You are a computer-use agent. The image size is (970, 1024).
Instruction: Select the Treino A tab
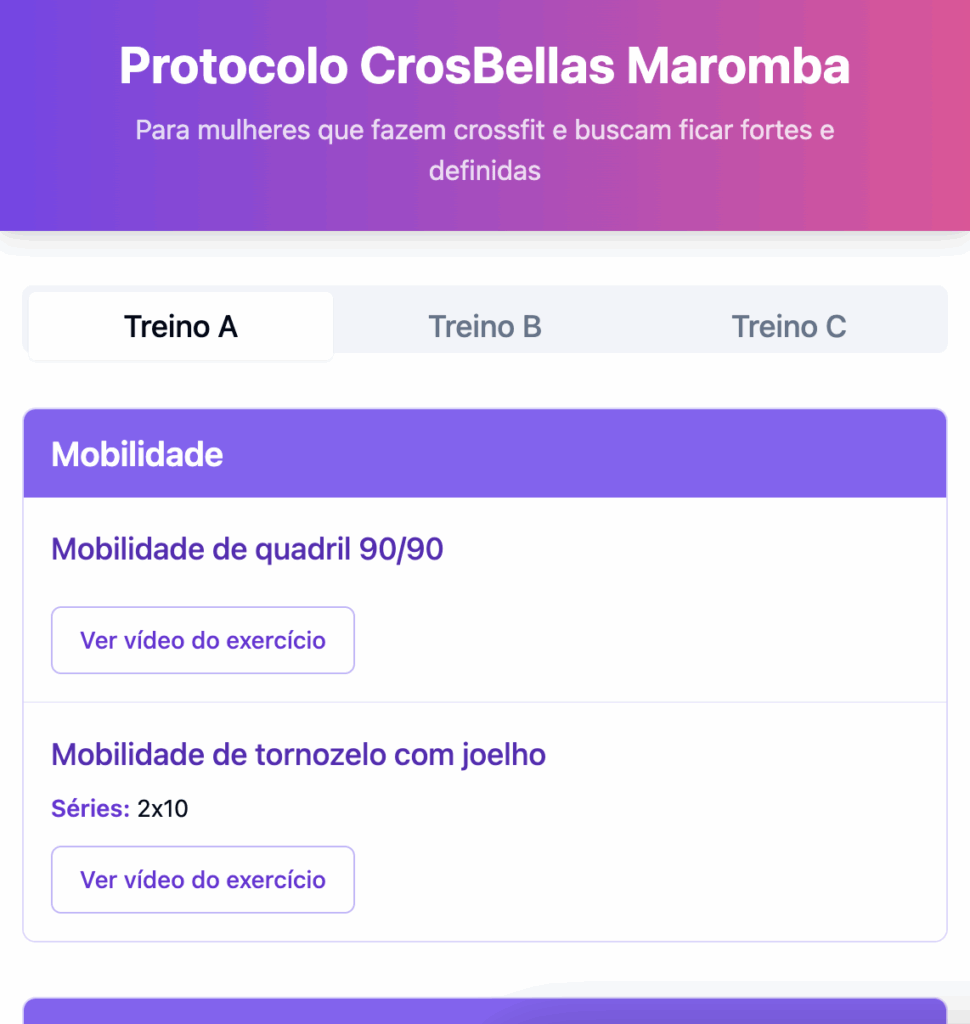181,326
